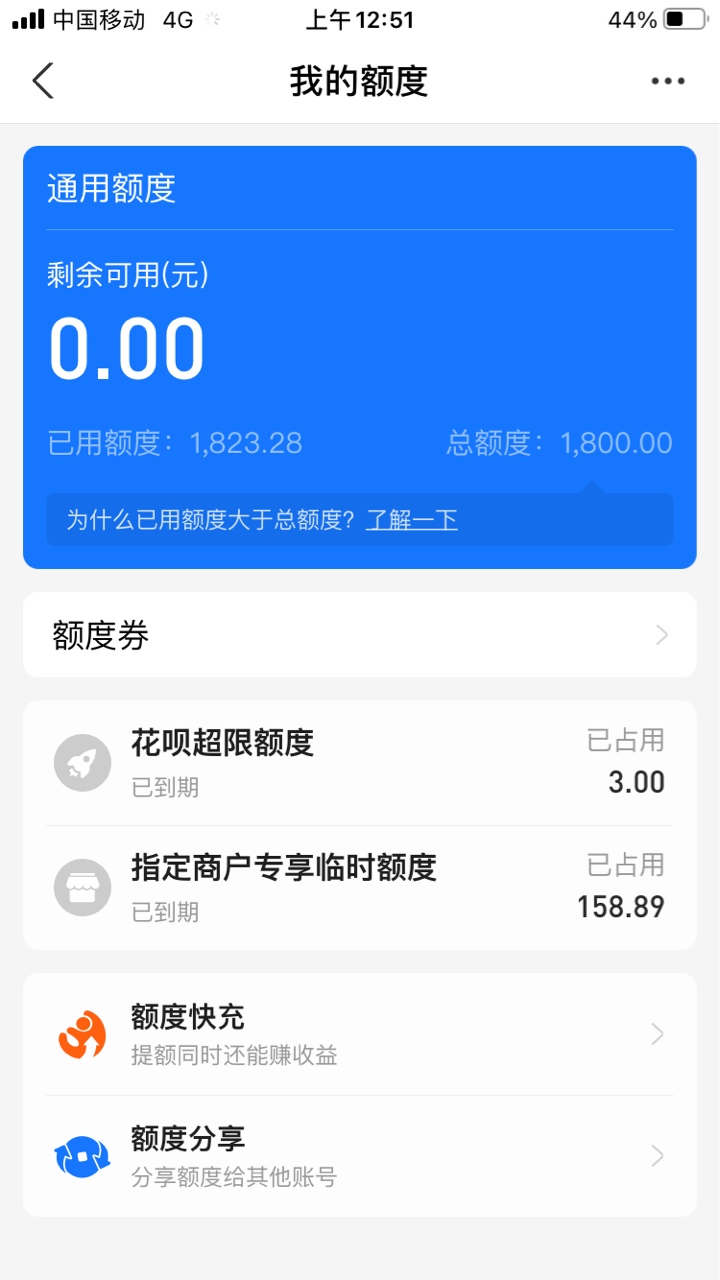Open the 额度快充 row

(x=360, y=1034)
